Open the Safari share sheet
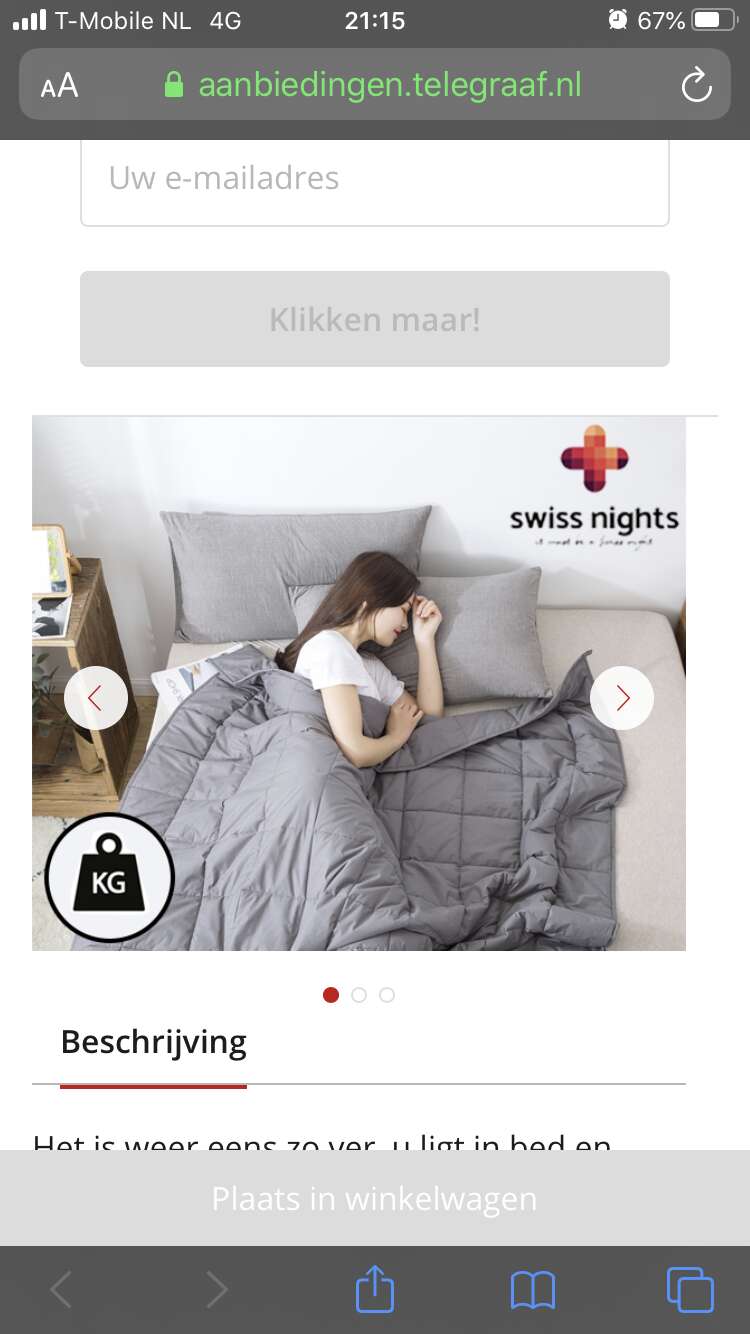The height and width of the screenshot is (1334, 750). (375, 1289)
